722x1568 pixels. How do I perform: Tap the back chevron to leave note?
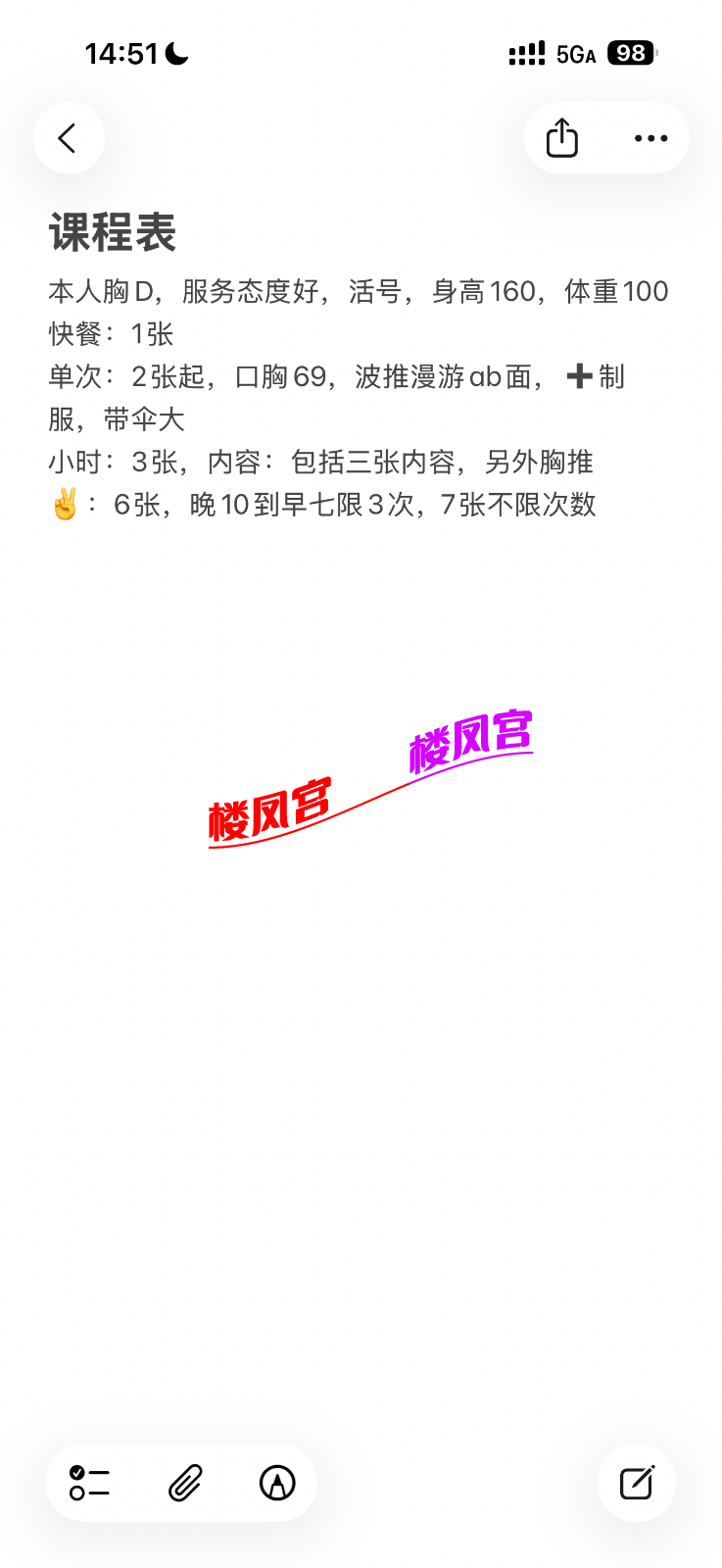click(68, 138)
